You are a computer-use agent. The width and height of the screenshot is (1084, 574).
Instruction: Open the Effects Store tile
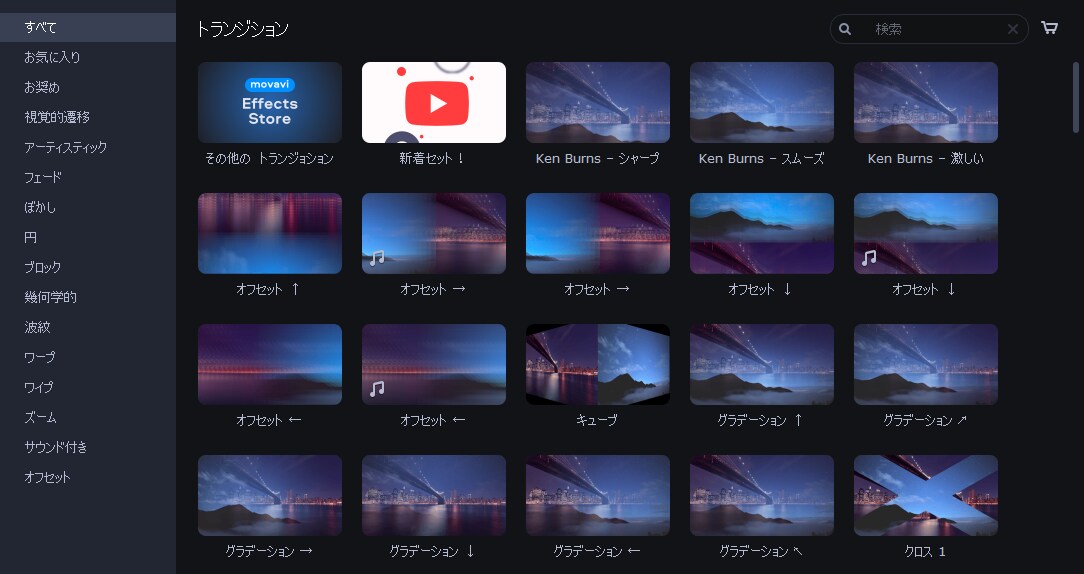tap(270, 102)
